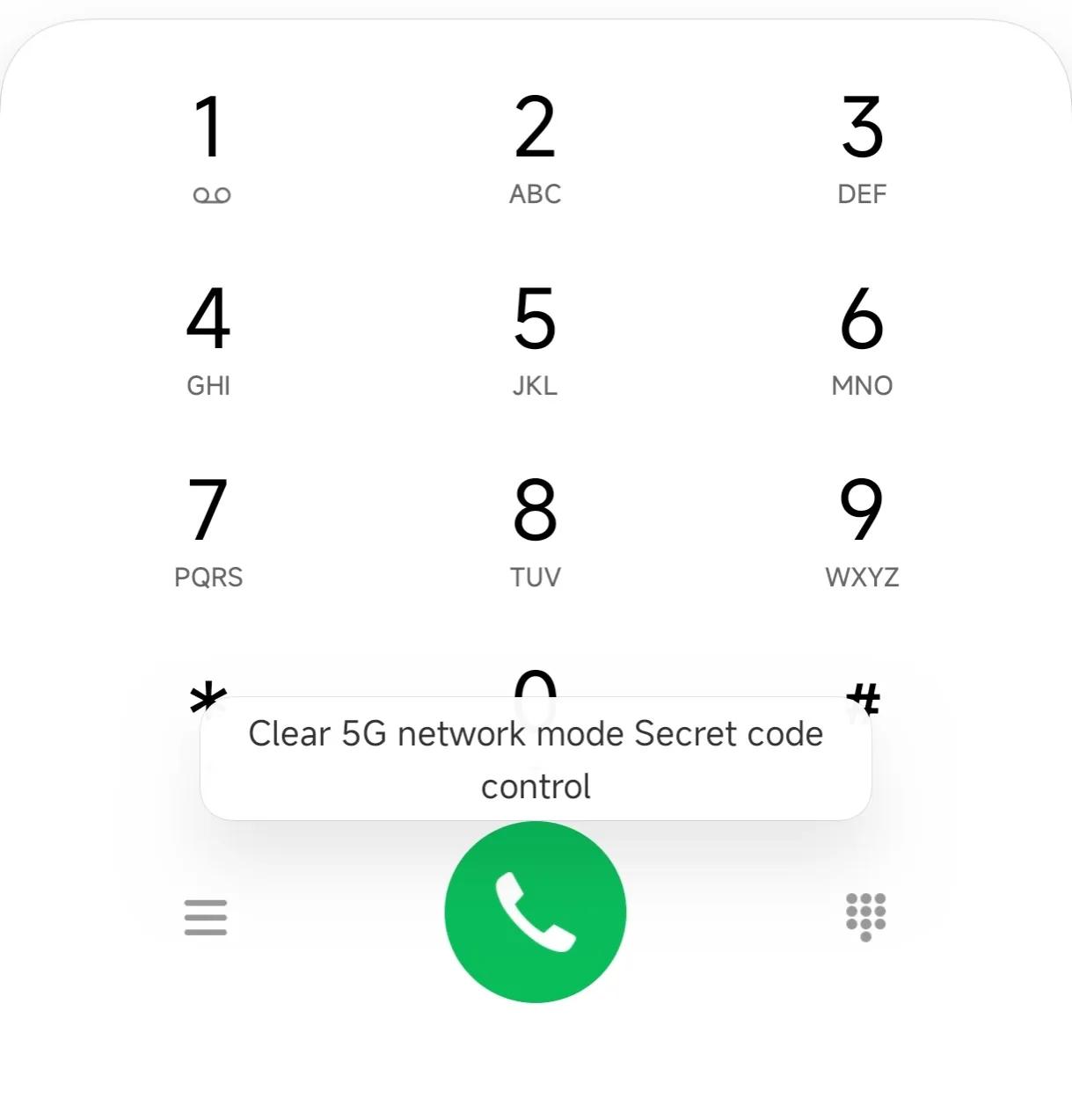Dial digit 1 voicemail key
Viewport: 1072px width, 1120px height.
click(x=209, y=147)
